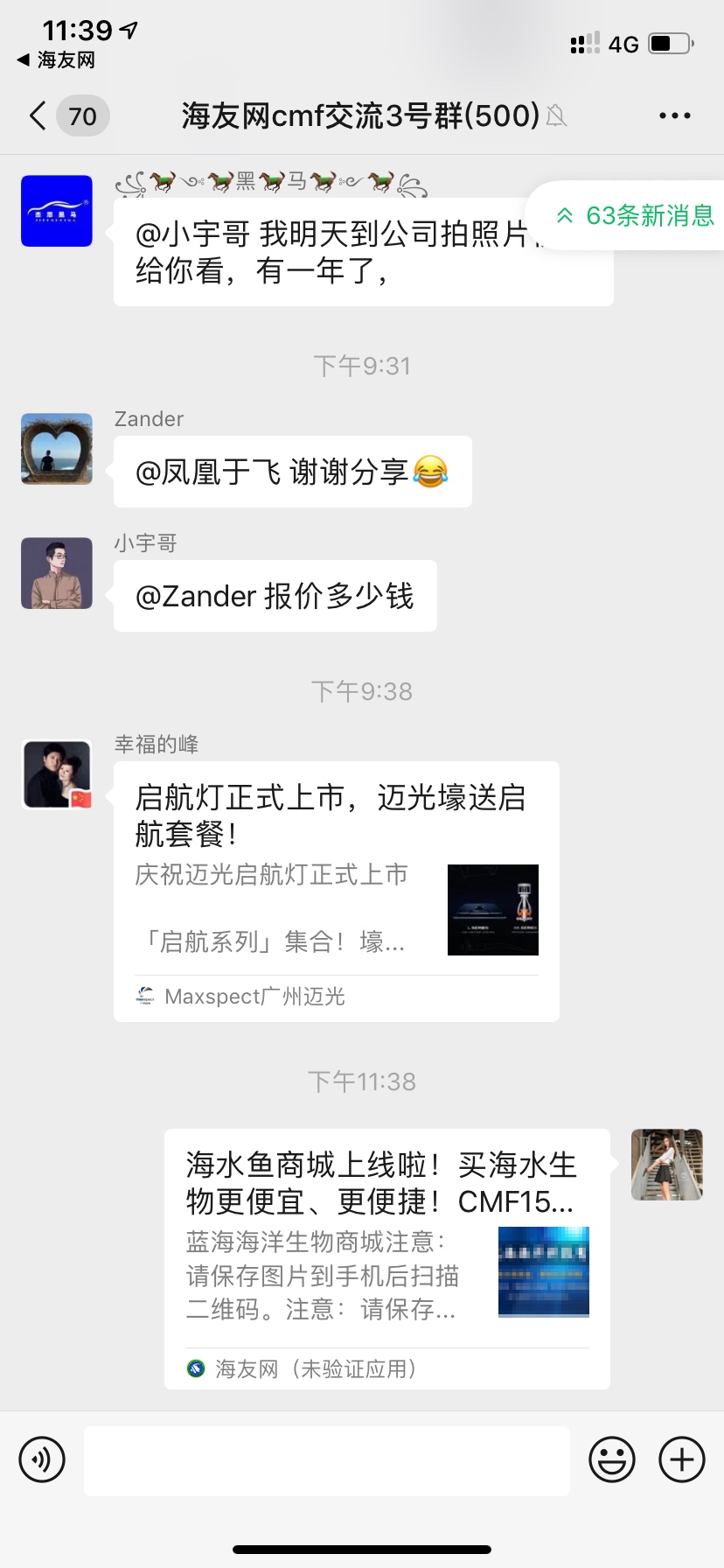
Task: Open the 海水鱼商城上线啦 shared link card
Action: [386, 1257]
